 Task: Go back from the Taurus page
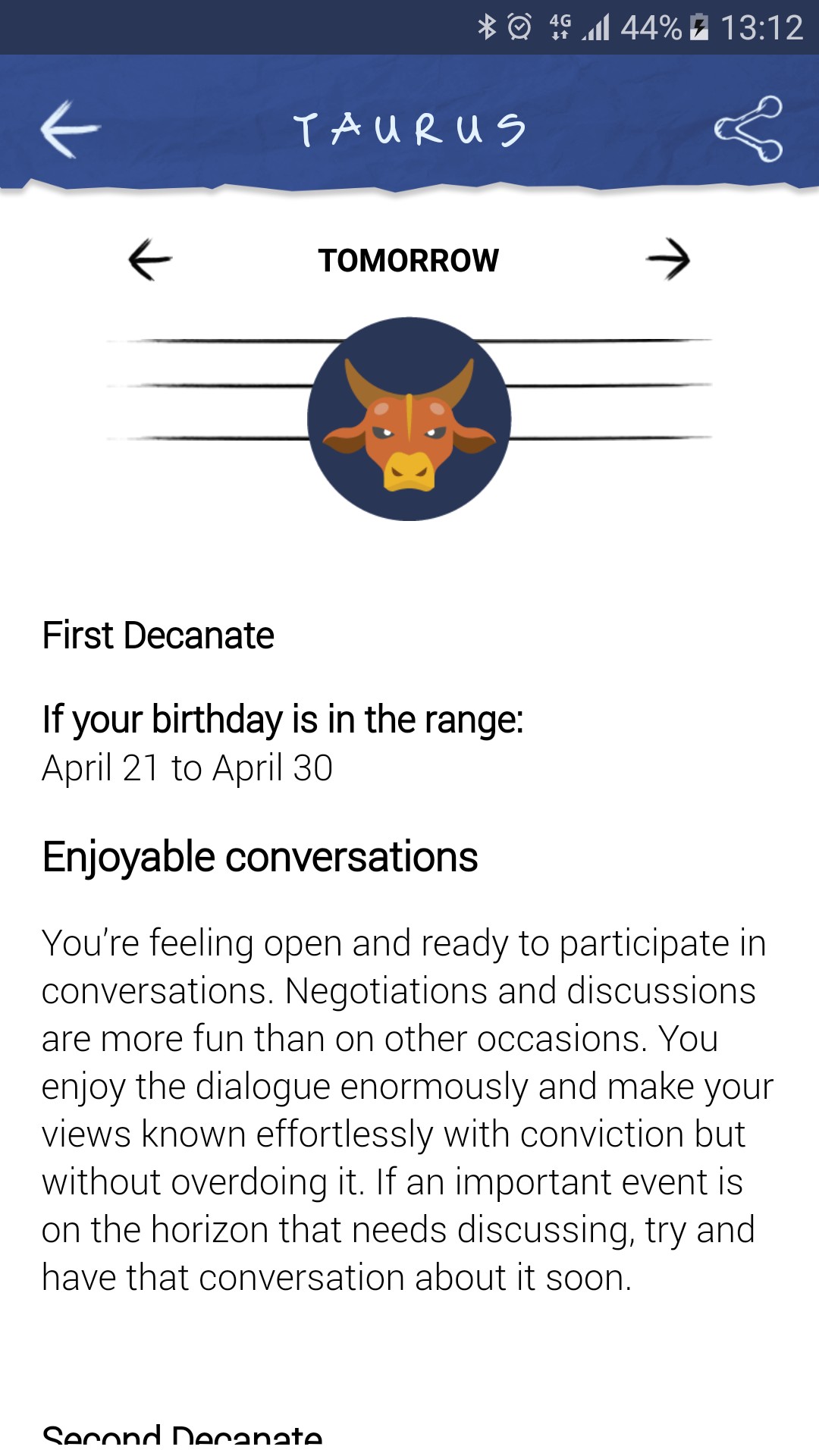70,129
